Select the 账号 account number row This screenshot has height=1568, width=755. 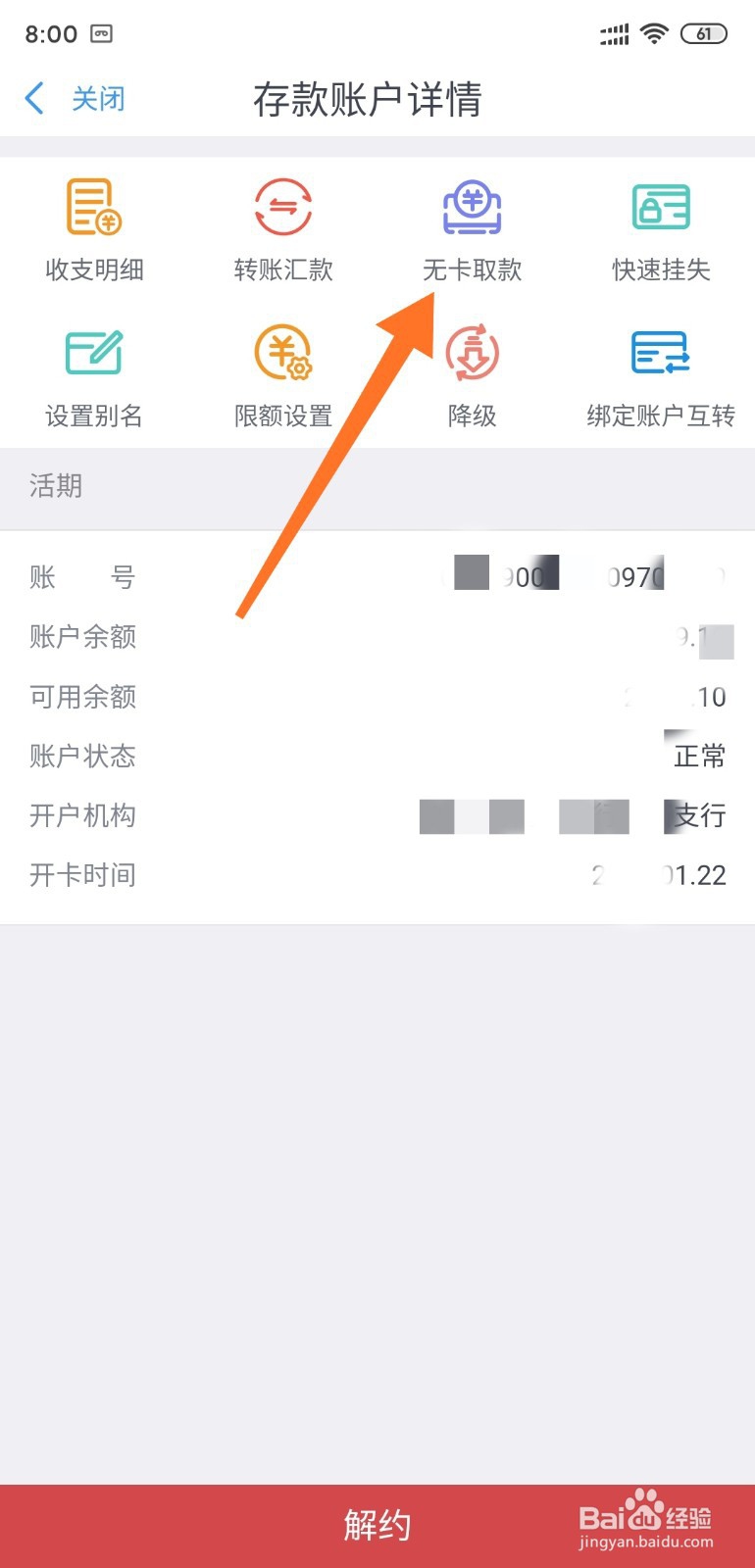point(377,577)
